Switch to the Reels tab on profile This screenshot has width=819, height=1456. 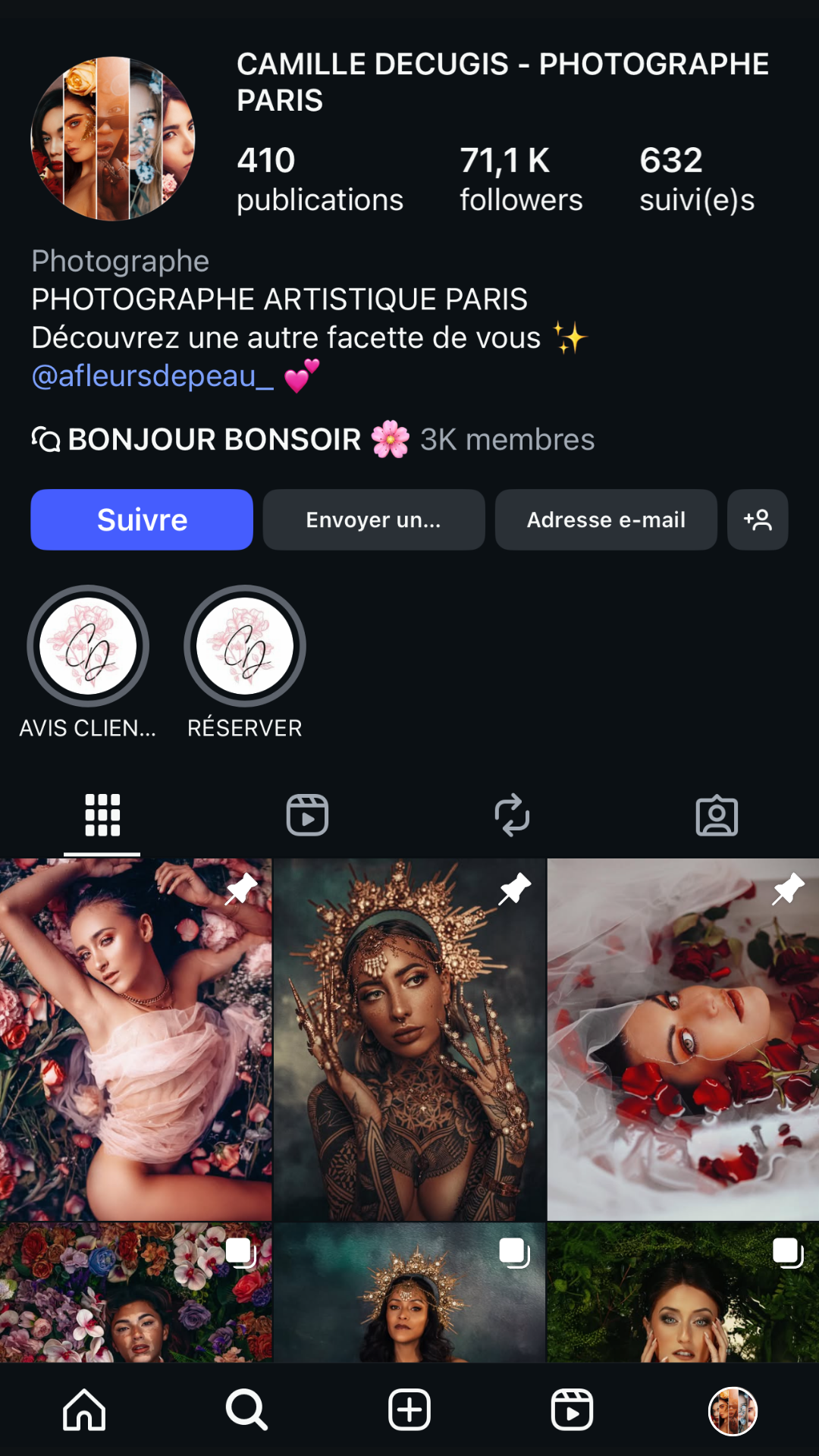click(x=307, y=815)
